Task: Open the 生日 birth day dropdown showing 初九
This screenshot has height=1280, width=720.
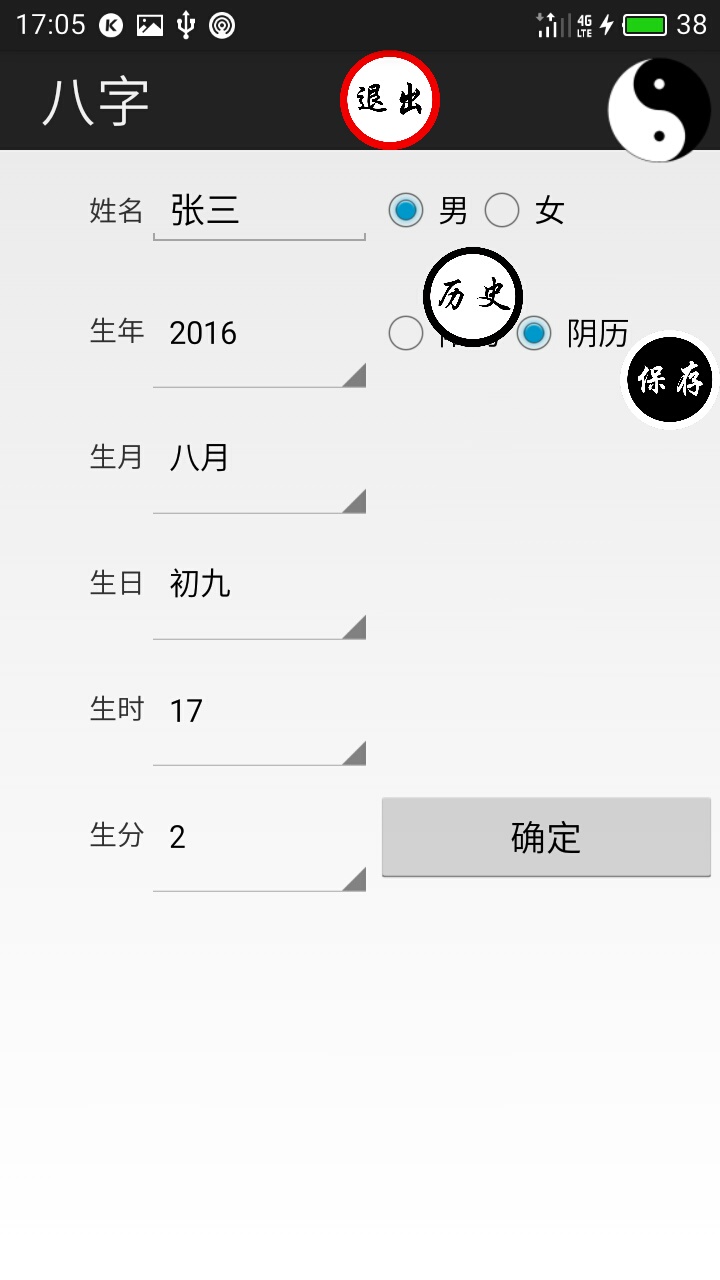Action: click(x=258, y=596)
